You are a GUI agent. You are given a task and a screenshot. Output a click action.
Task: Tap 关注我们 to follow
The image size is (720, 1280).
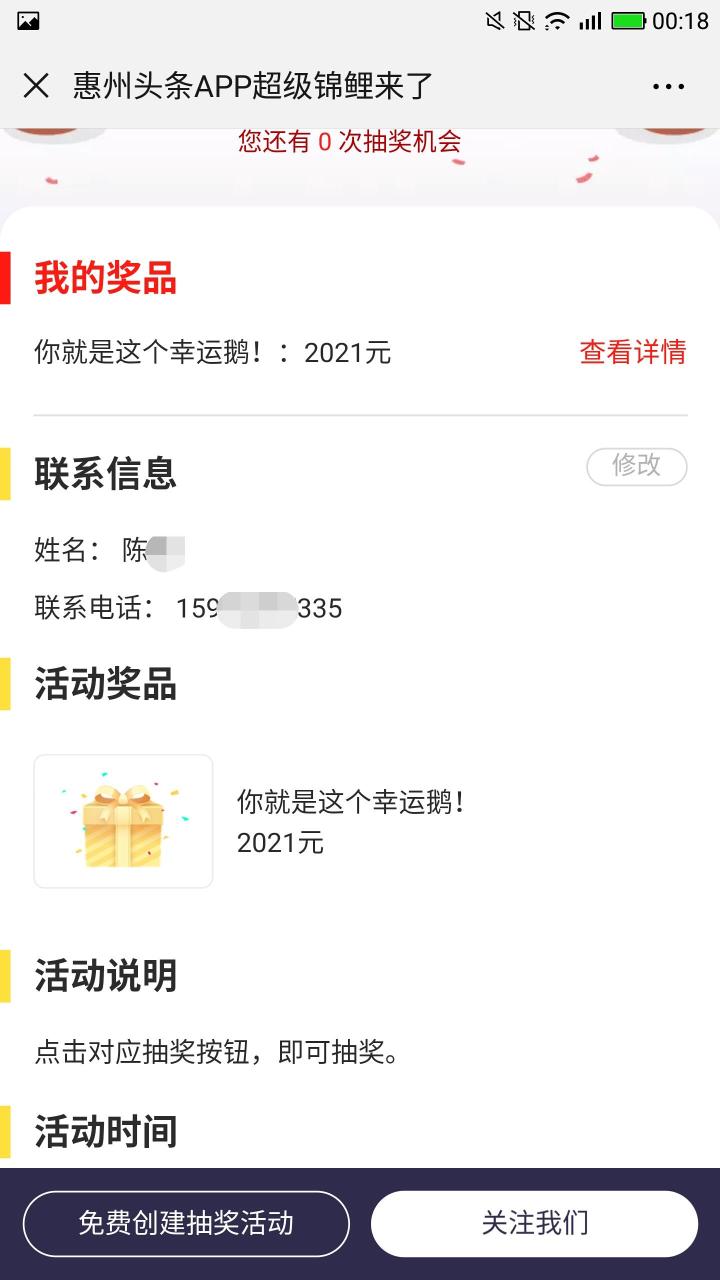(x=534, y=1223)
